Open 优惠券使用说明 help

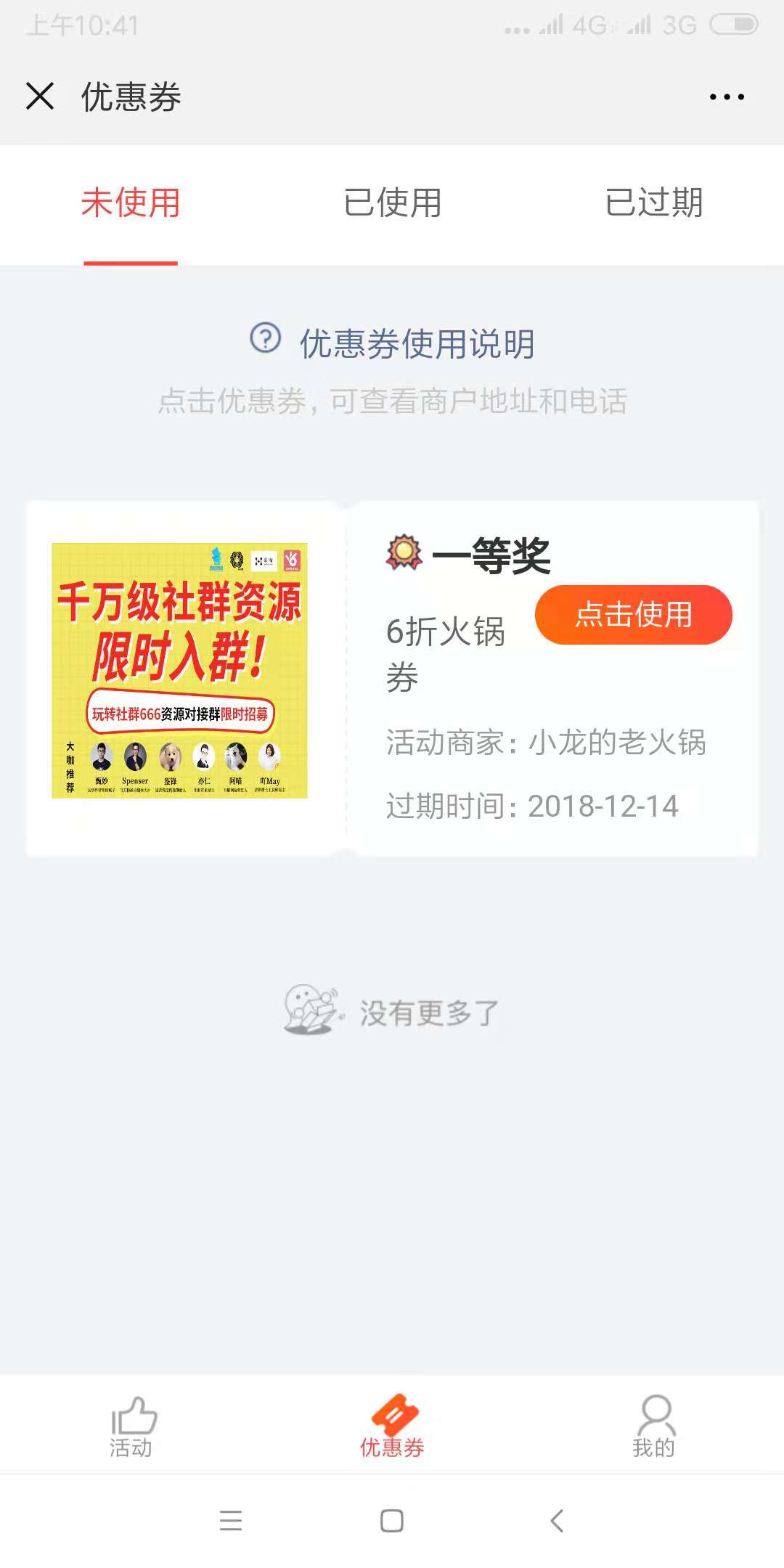[392, 343]
